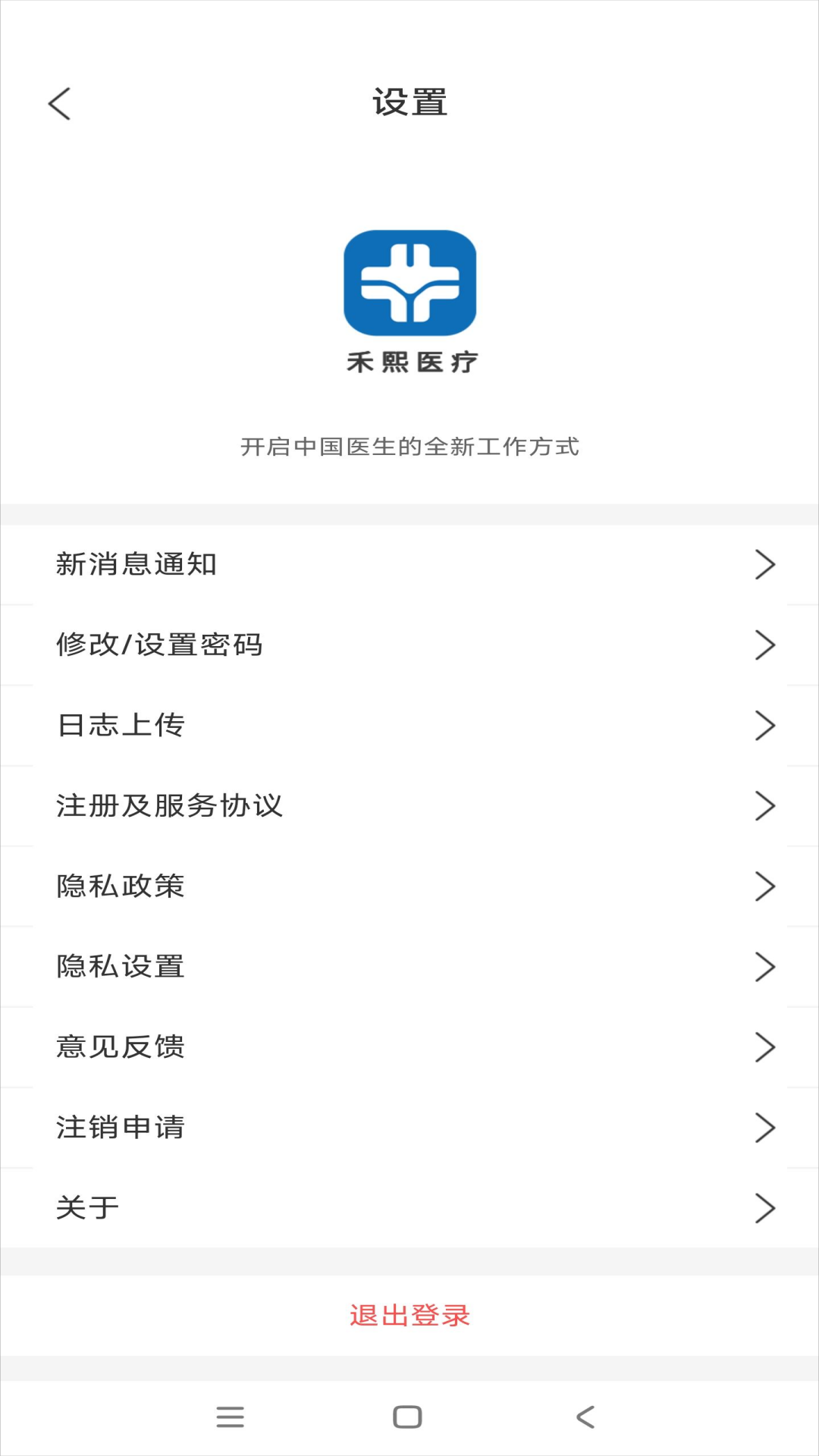Viewport: 819px width, 1456px height.
Task: Click the back arrow to exit settings
Action: point(58,104)
